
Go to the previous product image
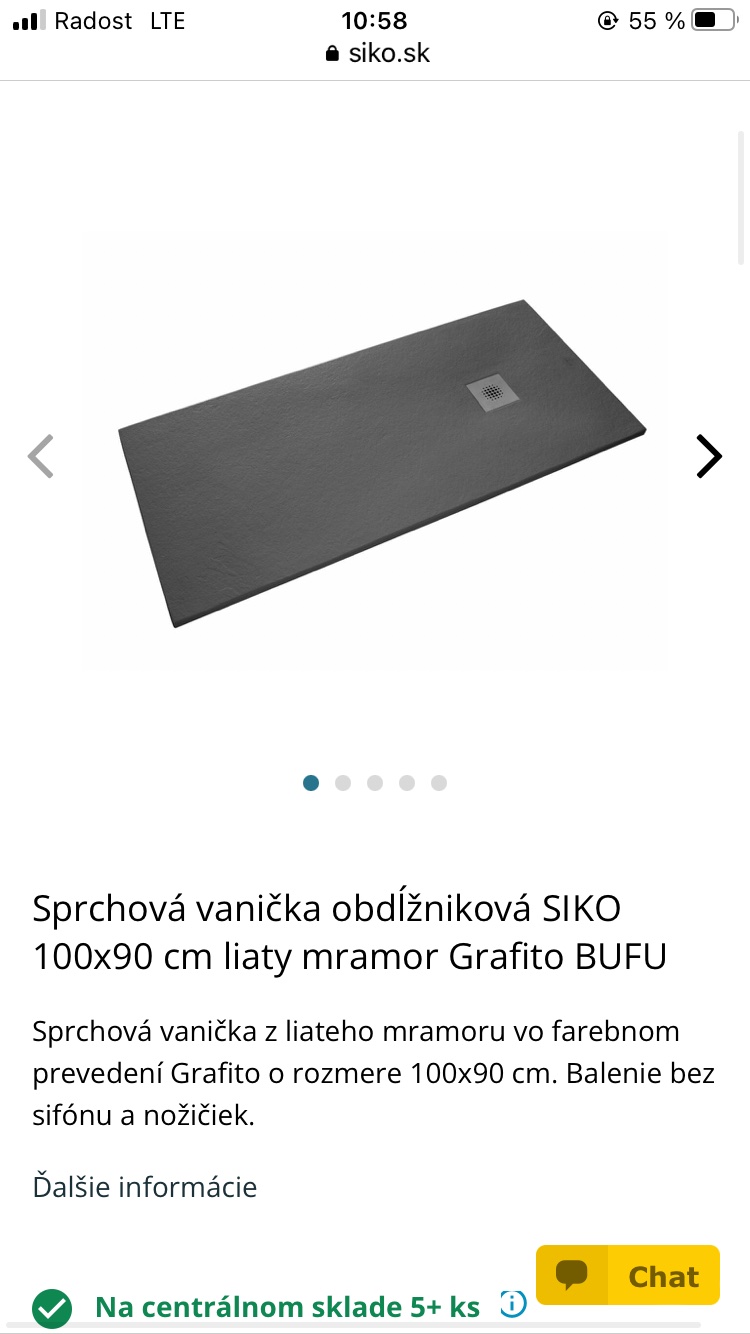tap(41, 457)
